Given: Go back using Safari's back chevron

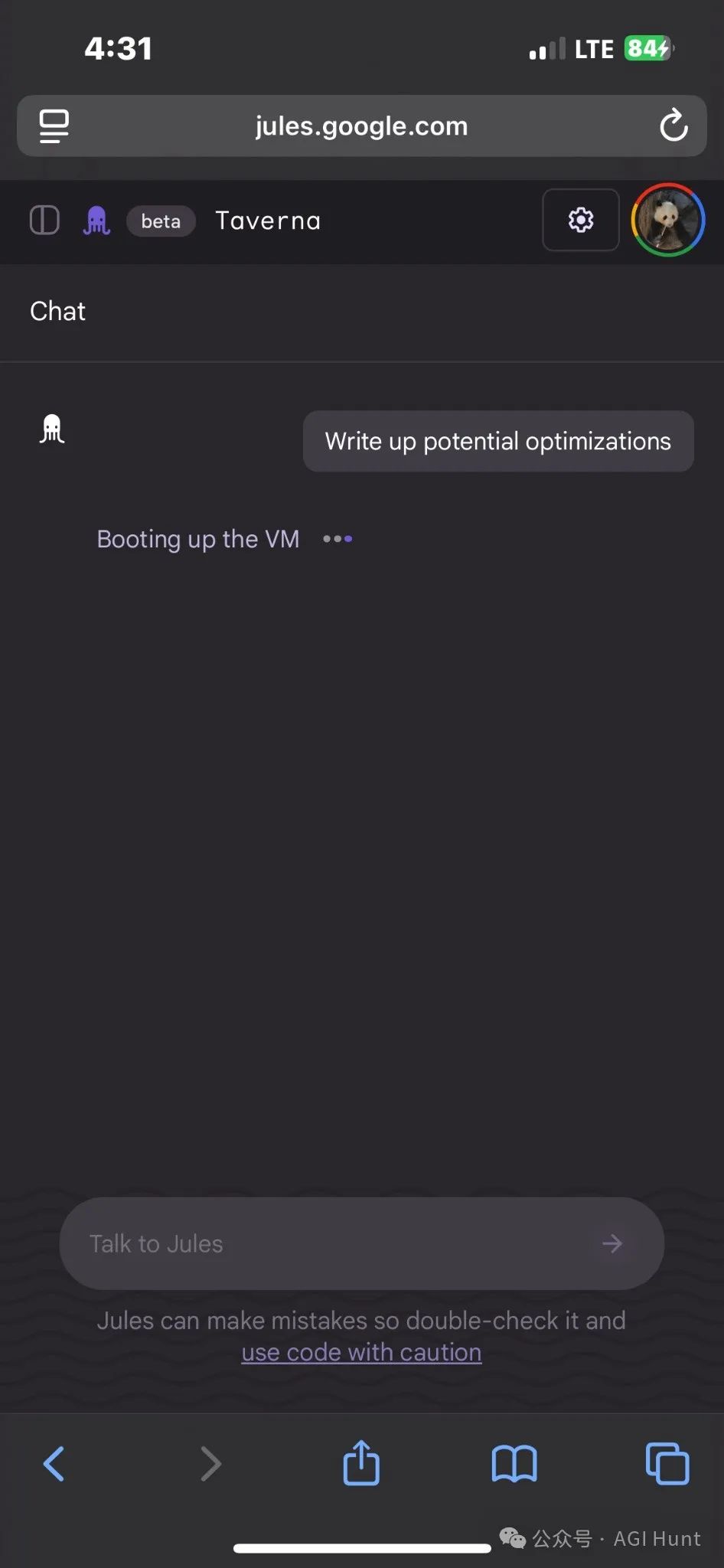Looking at the screenshot, I should pos(54,1463).
